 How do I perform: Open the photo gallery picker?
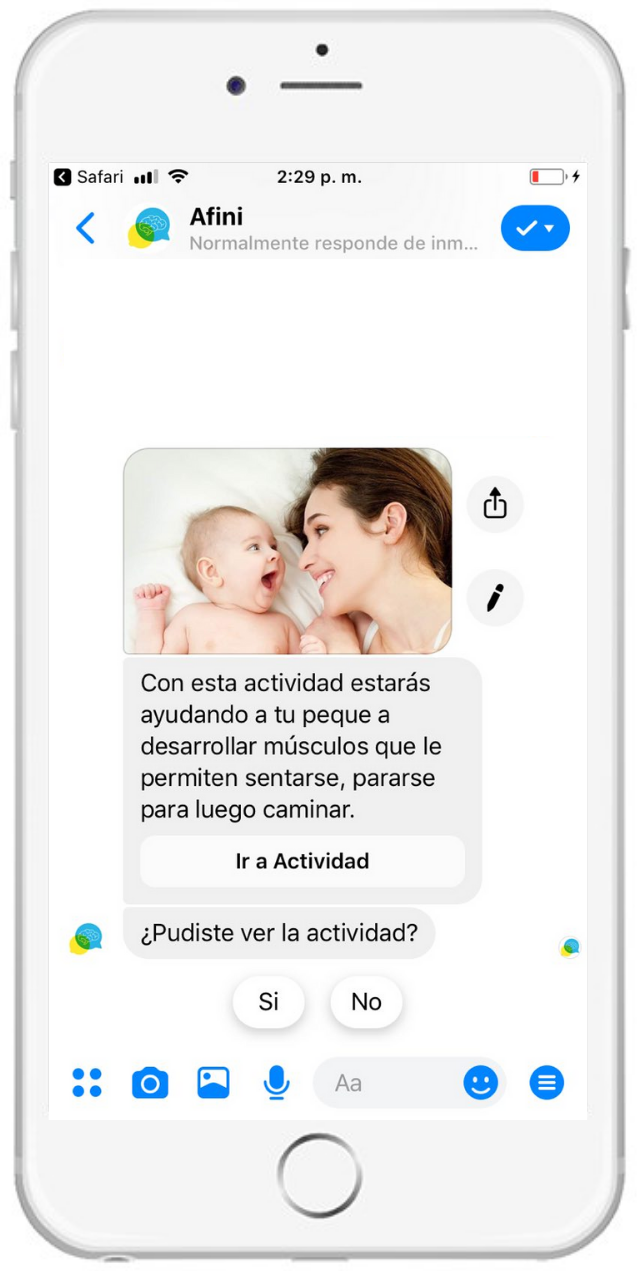pos(213,1082)
